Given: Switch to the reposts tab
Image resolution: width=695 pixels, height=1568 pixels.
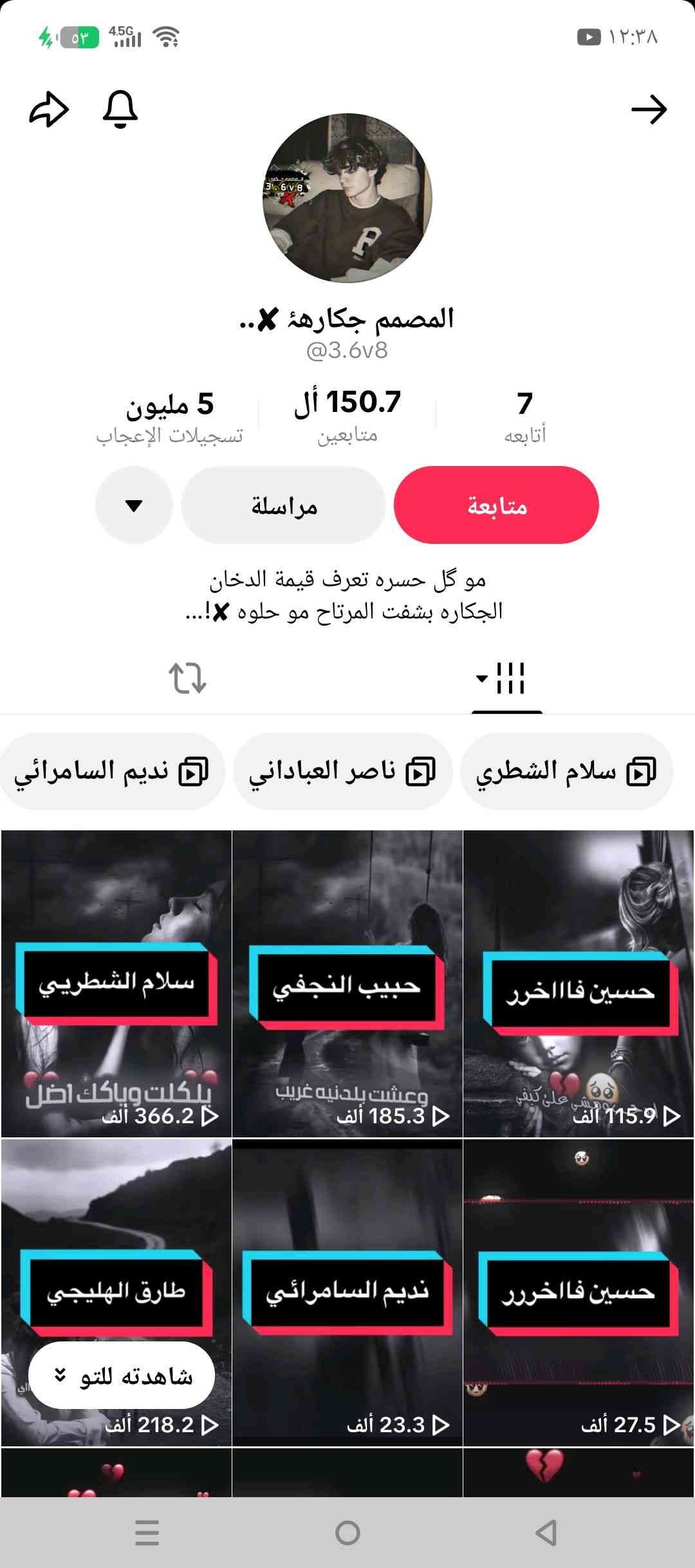Looking at the screenshot, I should 187,678.
